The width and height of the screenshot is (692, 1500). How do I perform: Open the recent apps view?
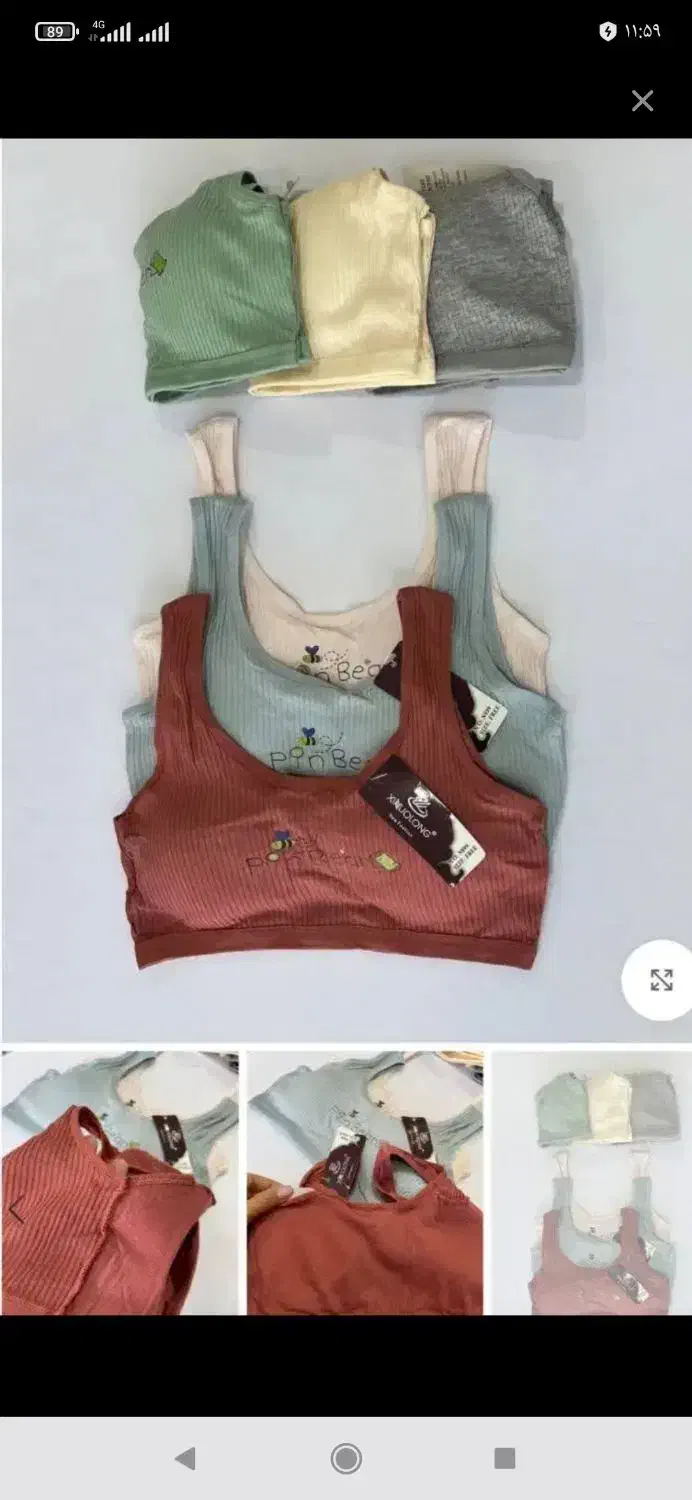click(505, 1458)
